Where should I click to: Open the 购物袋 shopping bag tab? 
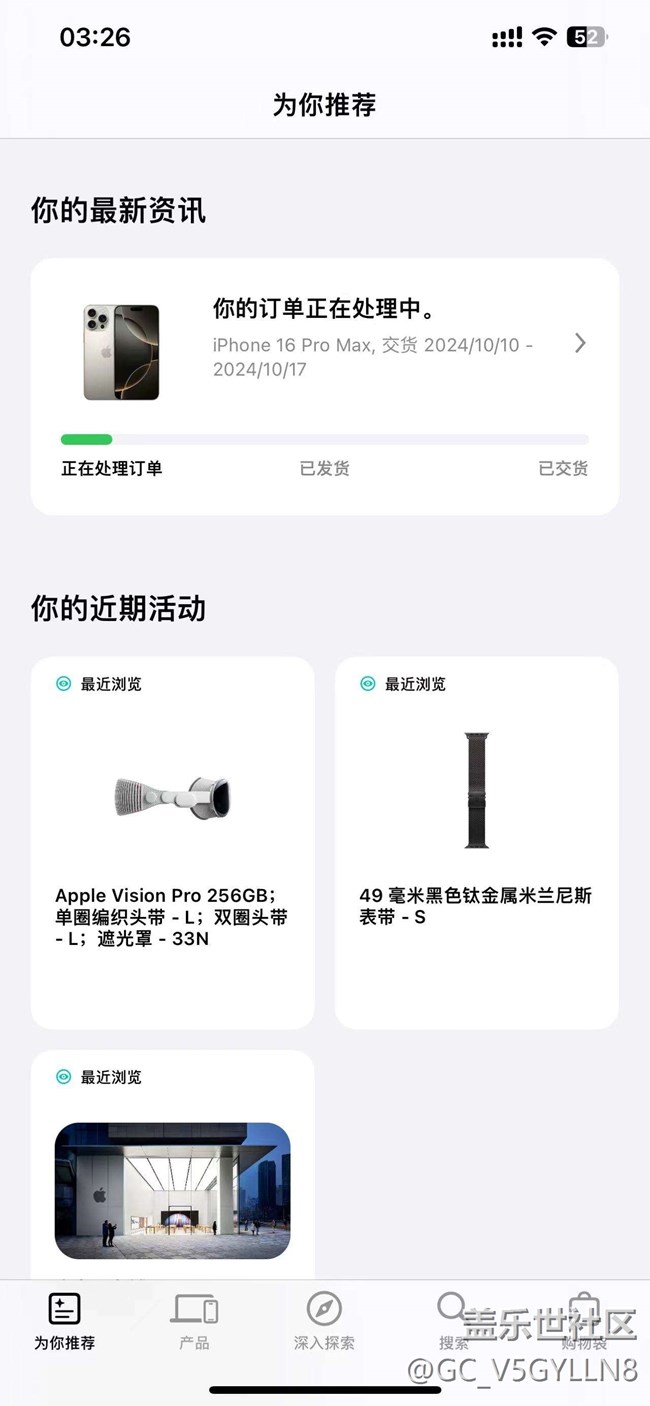coord(584,1320)
